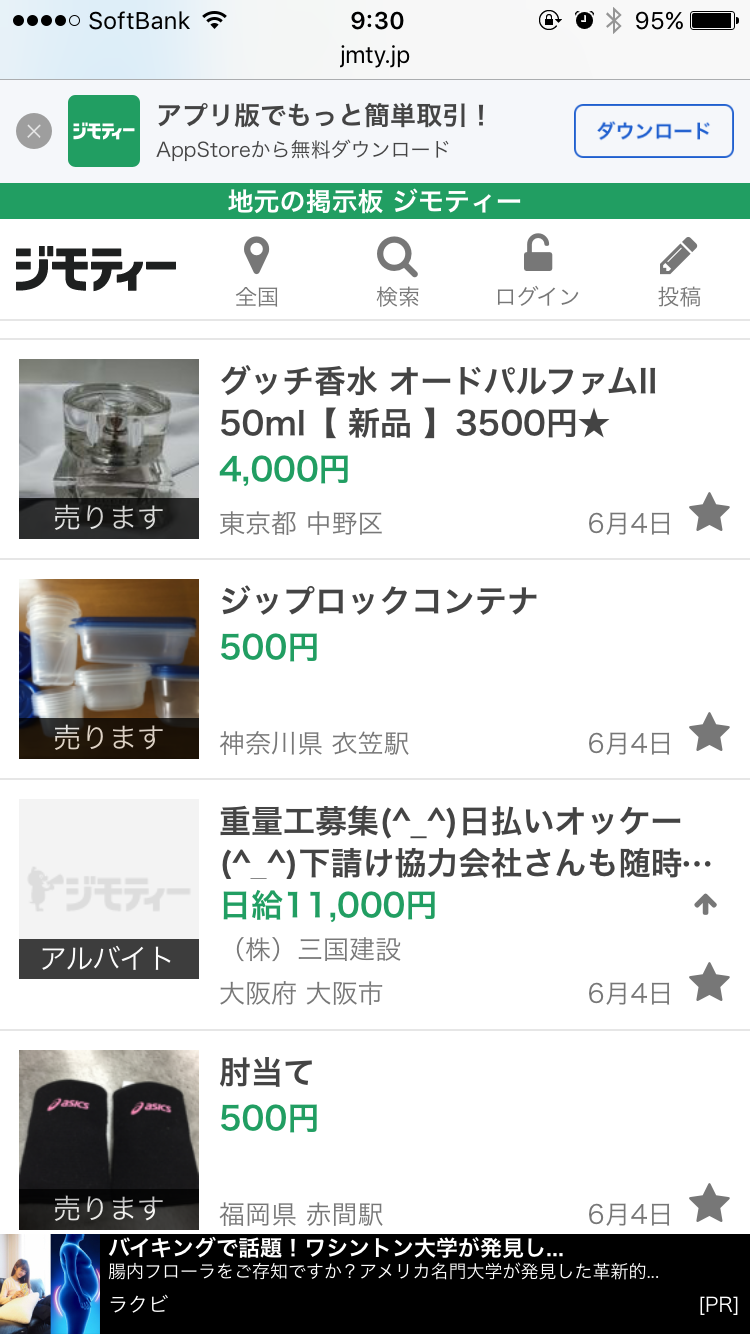Open the グッチ香水 listing
The image size is (750, 1334).
pyautogui.click(x=438, y=402)
